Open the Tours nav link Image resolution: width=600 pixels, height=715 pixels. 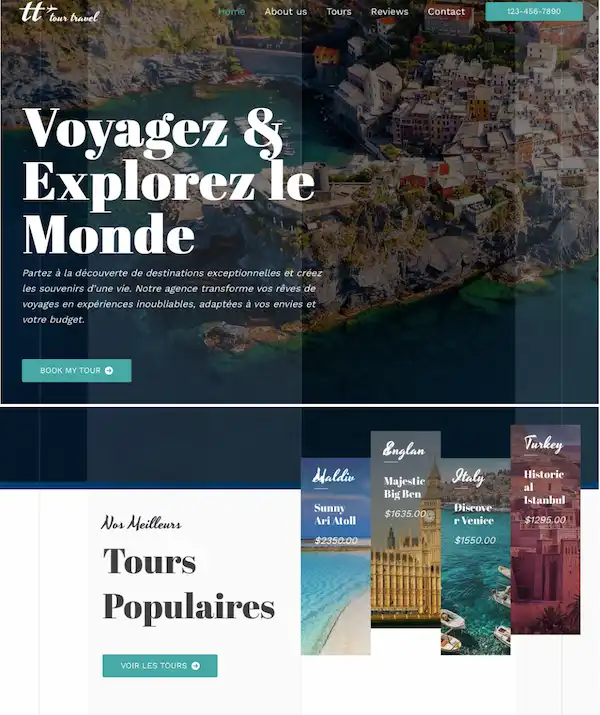339,12
